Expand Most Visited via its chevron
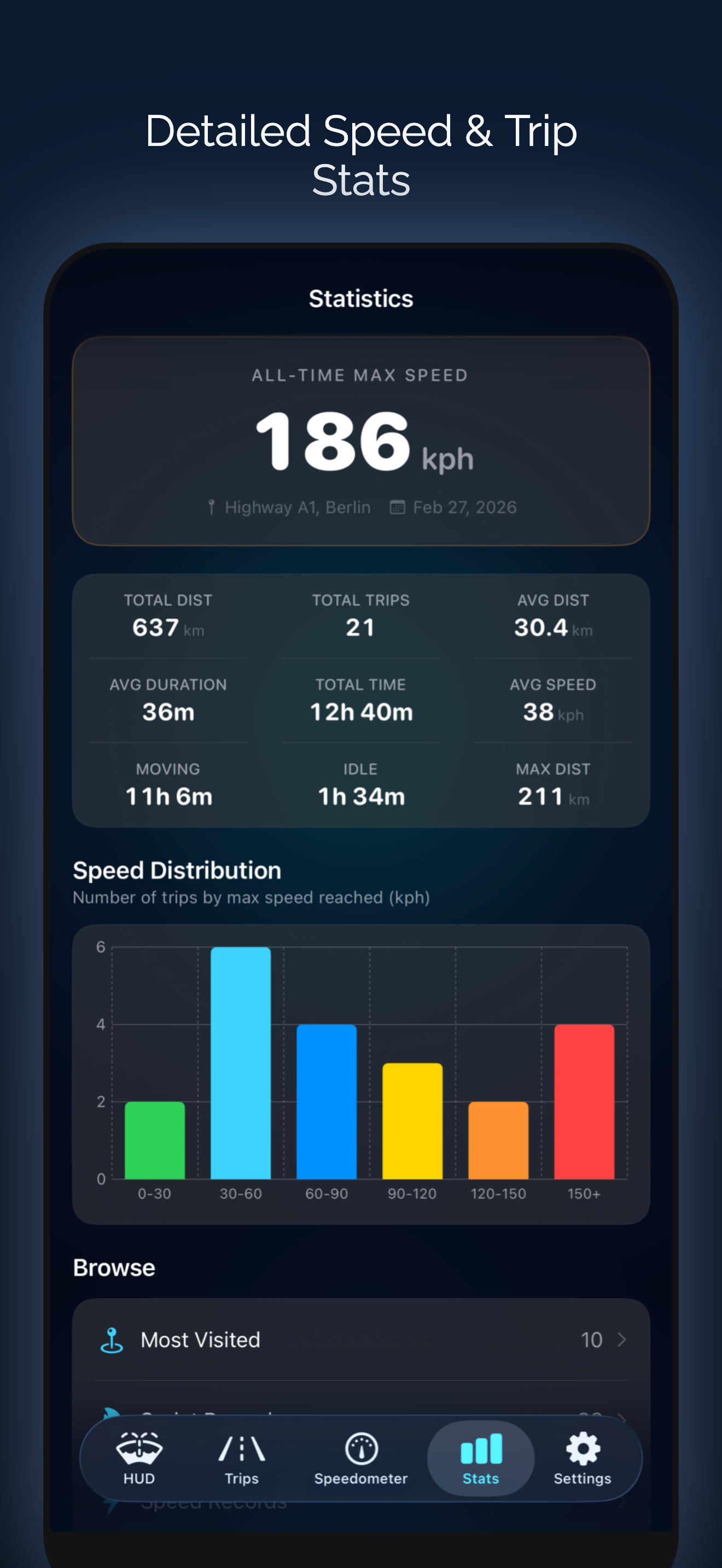 coord(623,1339)
